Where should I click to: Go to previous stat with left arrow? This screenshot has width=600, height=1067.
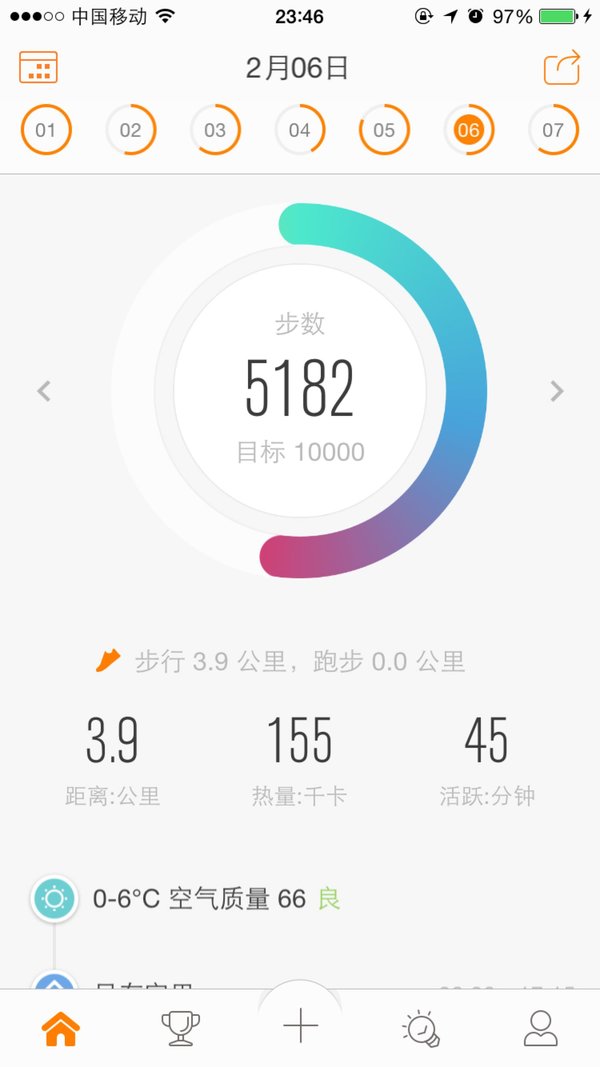point(44,391)
